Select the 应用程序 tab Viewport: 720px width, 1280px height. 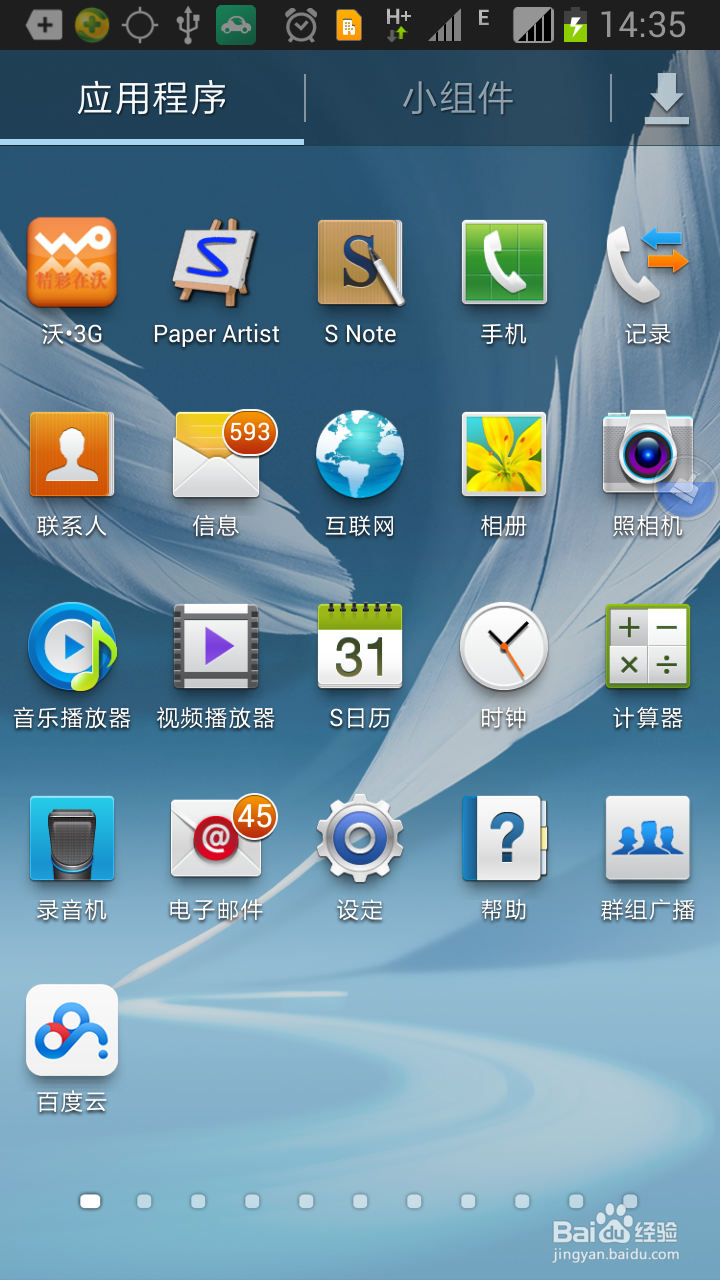(152, 98)
